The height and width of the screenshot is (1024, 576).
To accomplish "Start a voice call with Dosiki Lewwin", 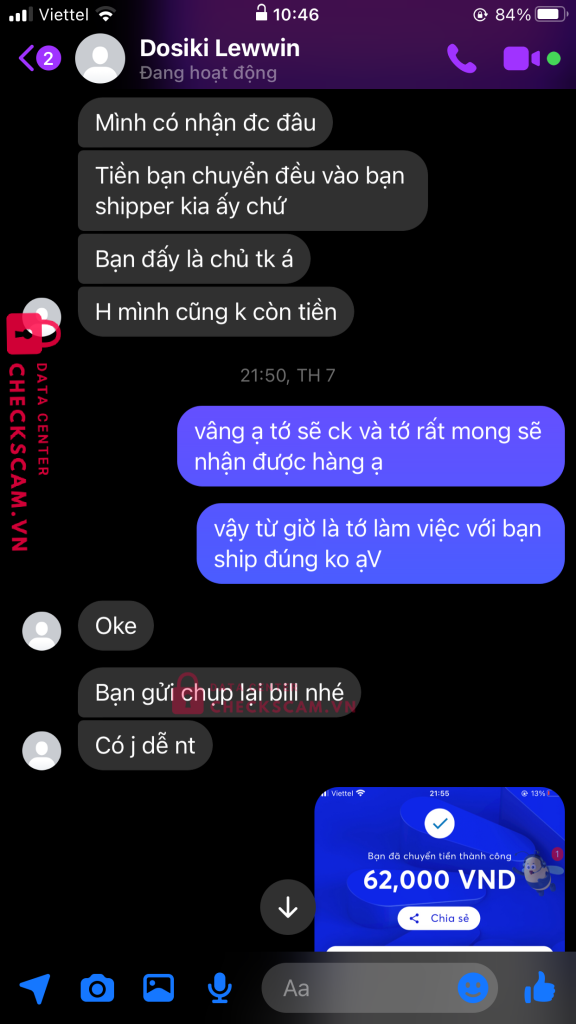I will click(x=462, y=59).
